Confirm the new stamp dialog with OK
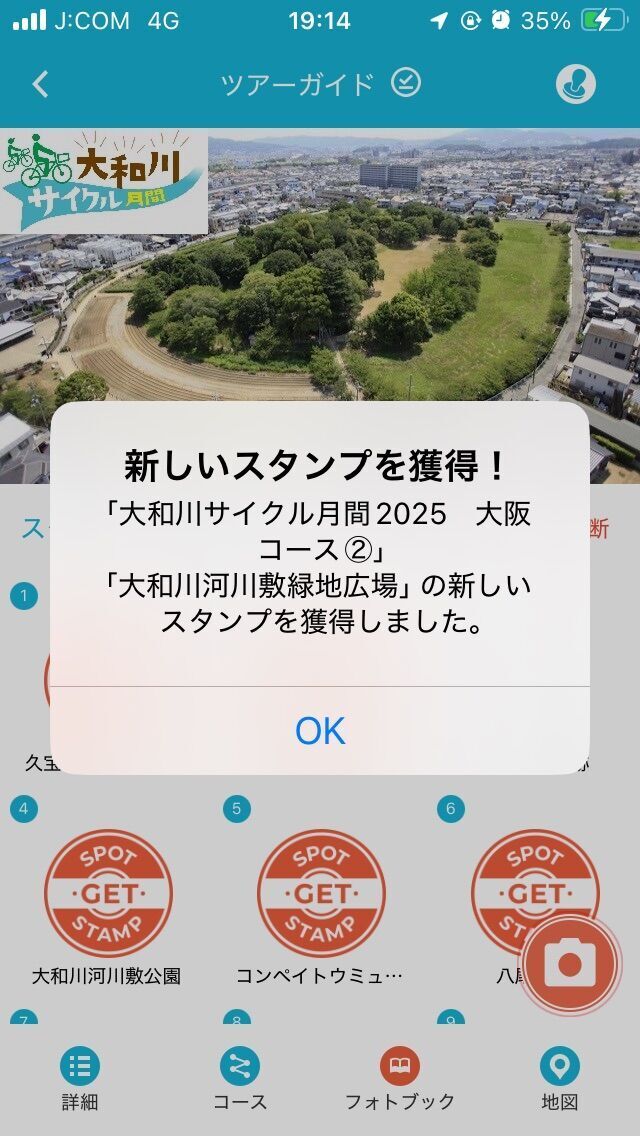640x1136 pixels. pos(320,731)
